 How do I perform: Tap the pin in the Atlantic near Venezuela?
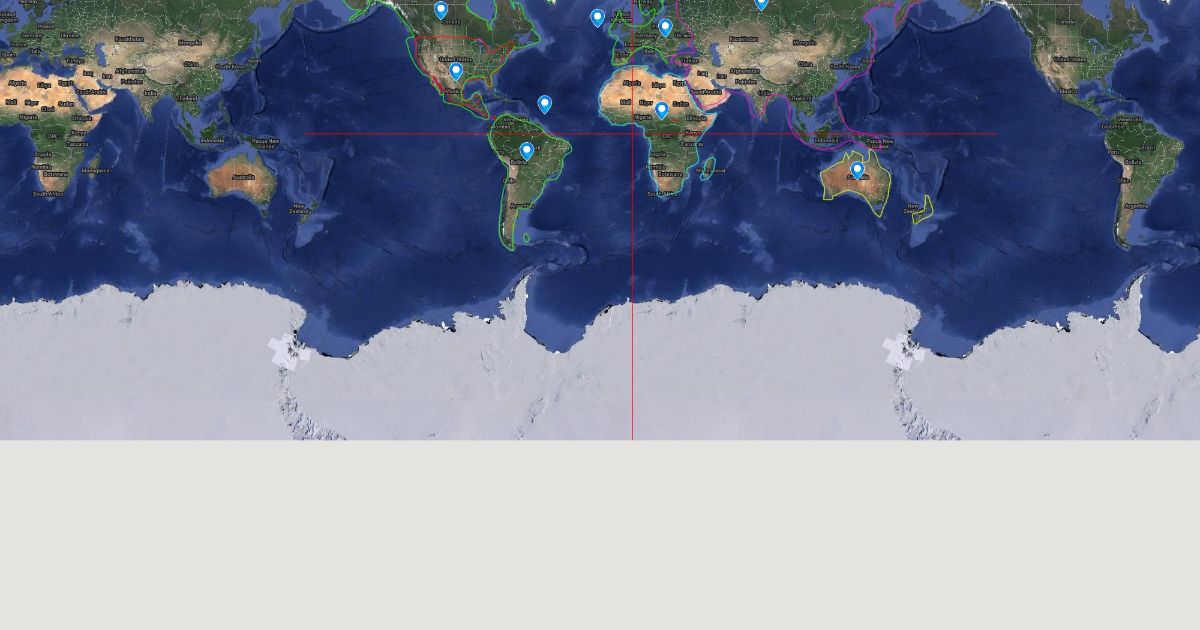(545, 104)
